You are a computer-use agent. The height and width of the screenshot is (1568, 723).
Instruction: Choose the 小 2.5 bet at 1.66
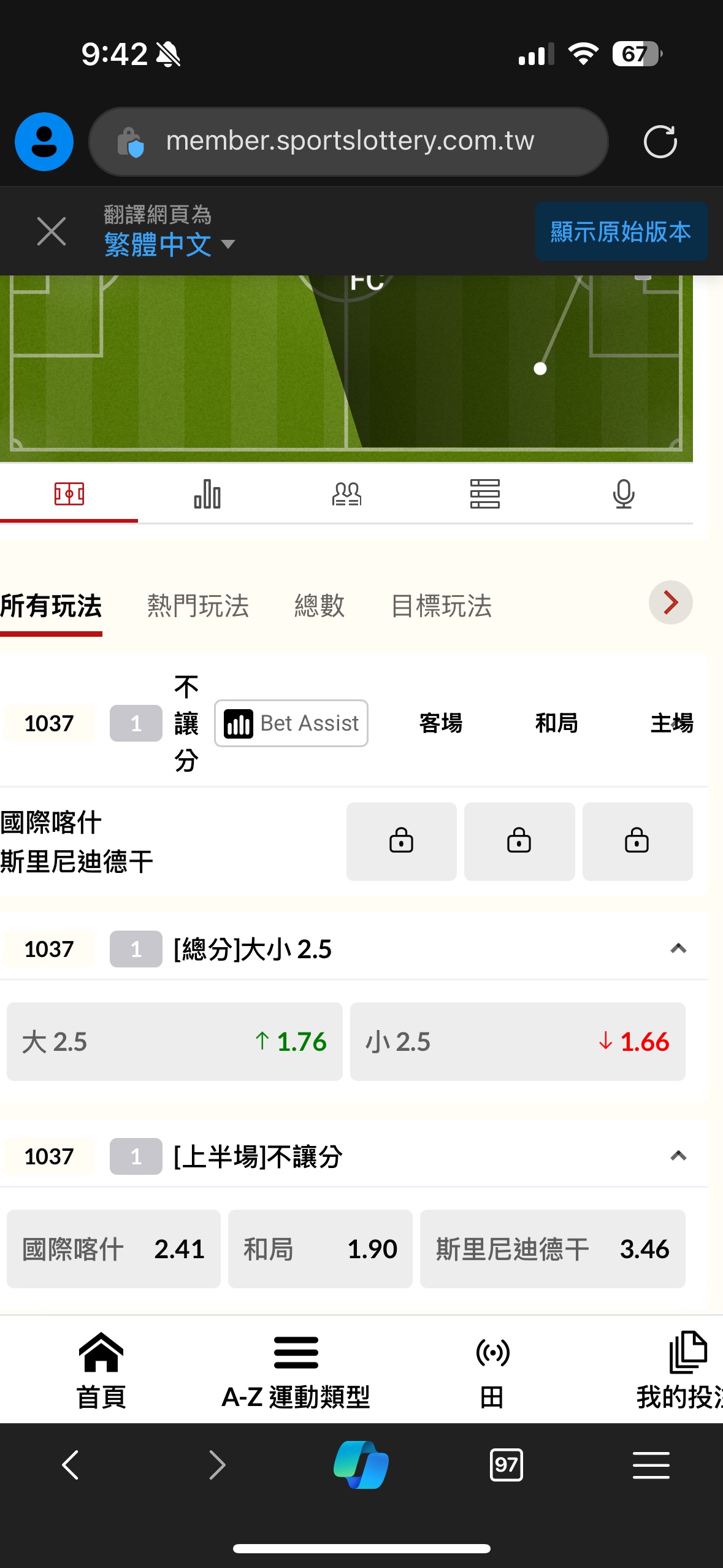point(517,1042)
